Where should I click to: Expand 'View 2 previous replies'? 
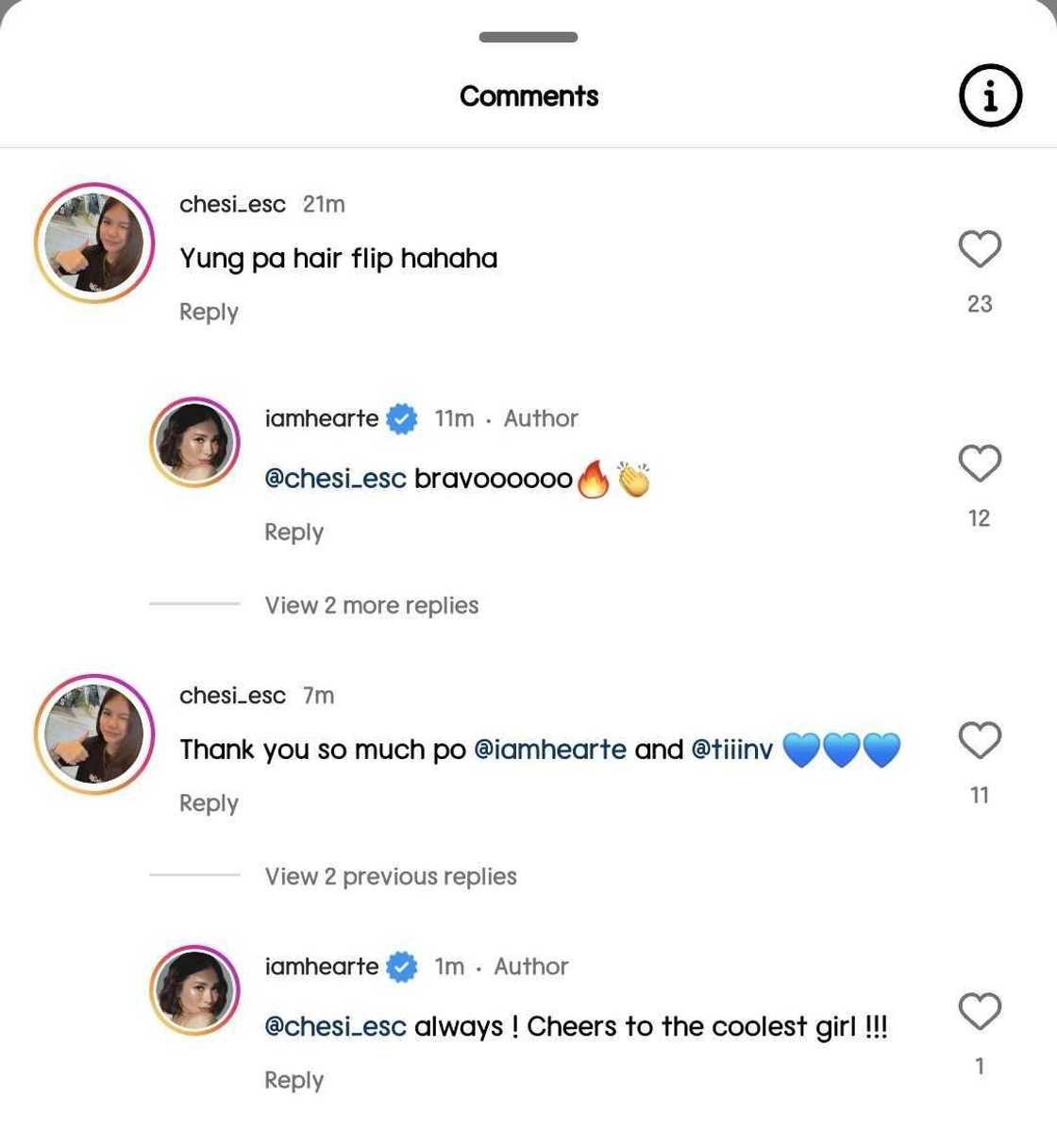[x=390, y=876]
